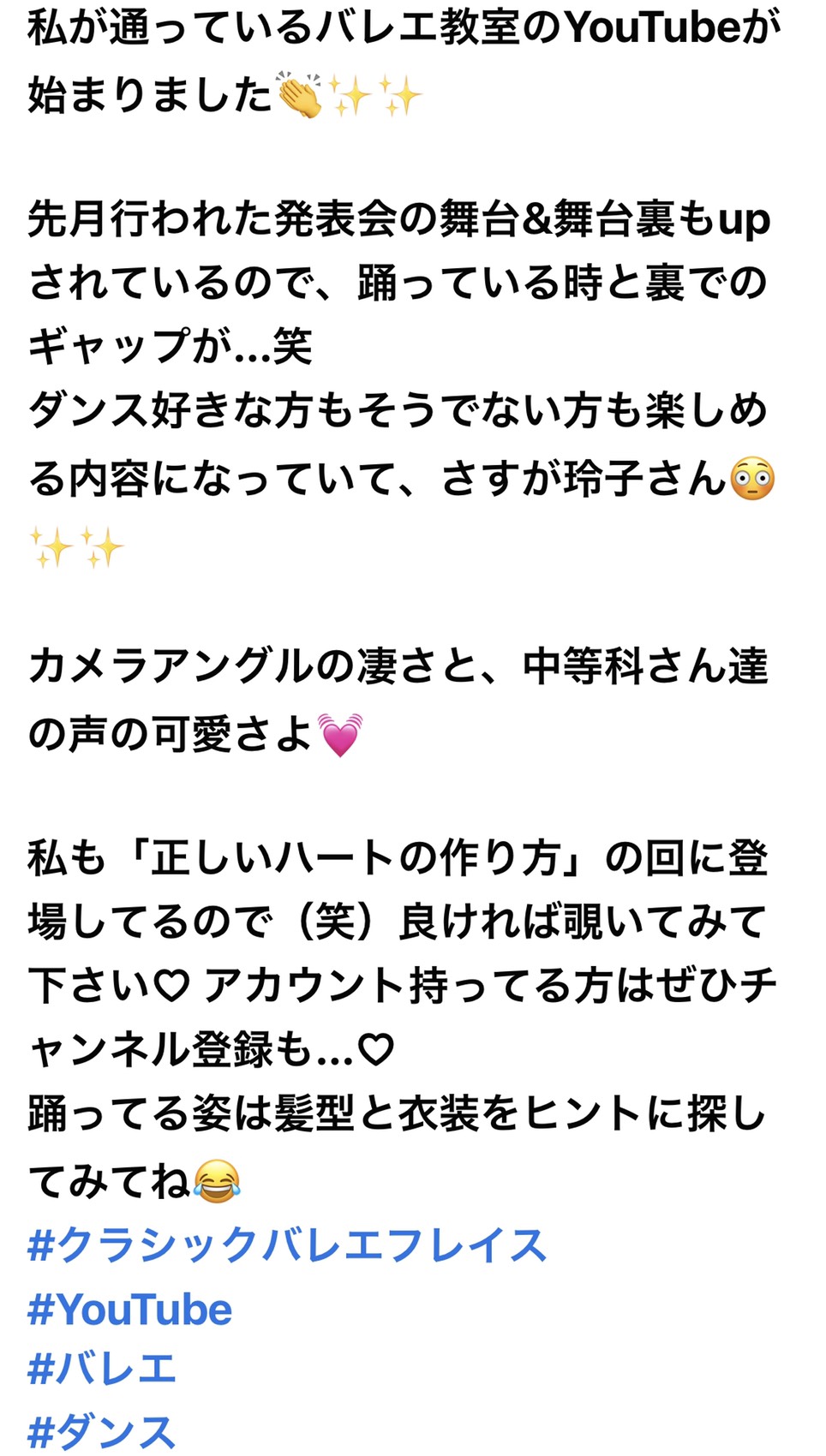This screenshot has height=1456, width=826.
Task: Select the #ダンス hashtag
Action: tap(102, 1431)
